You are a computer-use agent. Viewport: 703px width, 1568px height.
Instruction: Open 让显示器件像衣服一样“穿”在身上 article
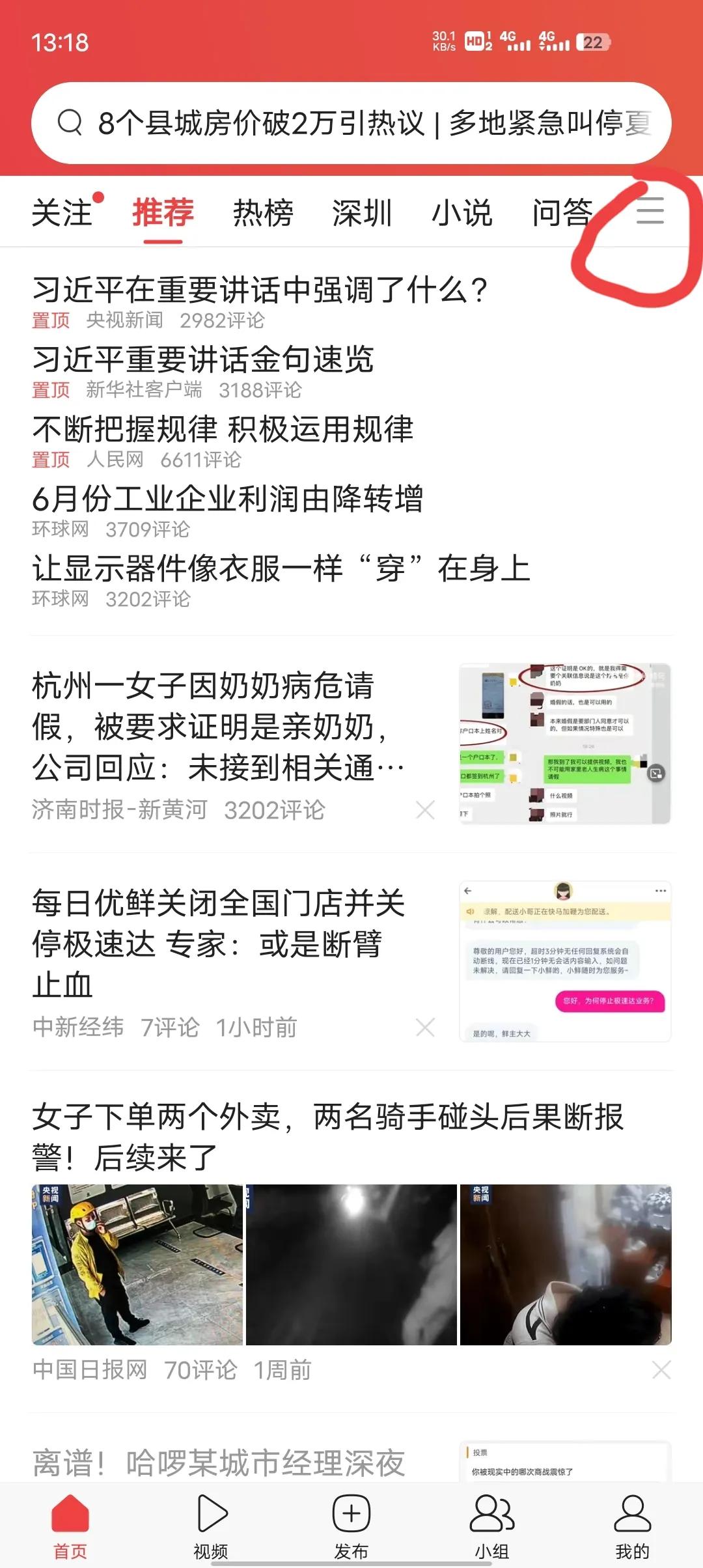(281, 568)
